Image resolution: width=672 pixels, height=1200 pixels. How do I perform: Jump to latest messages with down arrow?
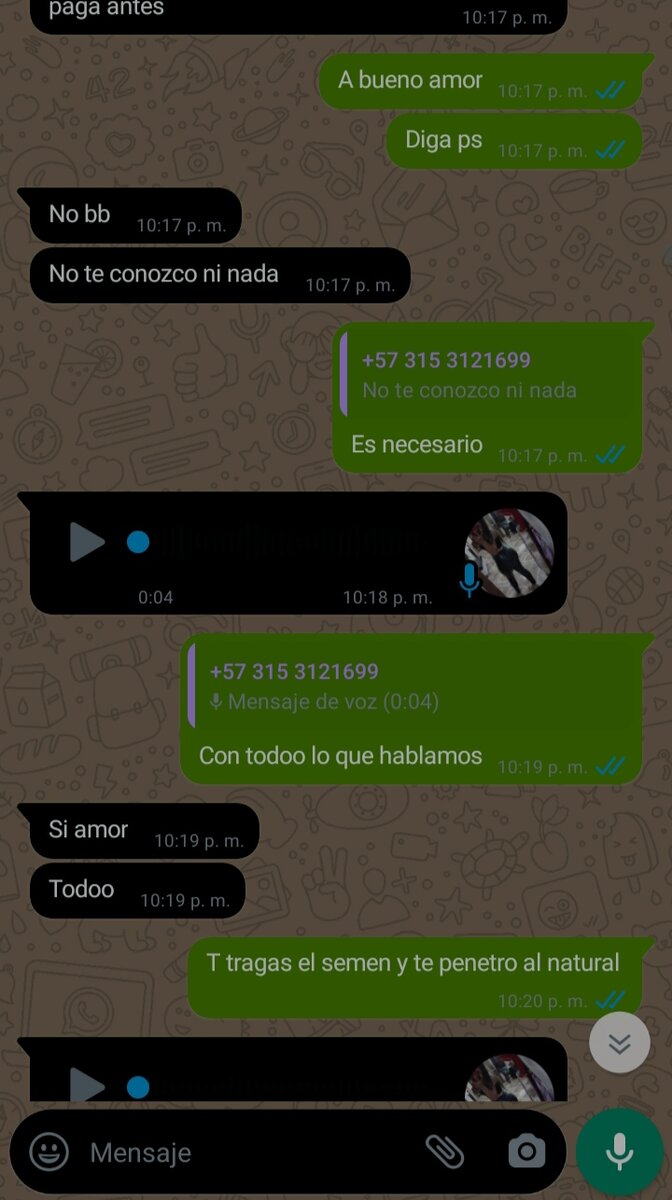tap(620, 1043)
